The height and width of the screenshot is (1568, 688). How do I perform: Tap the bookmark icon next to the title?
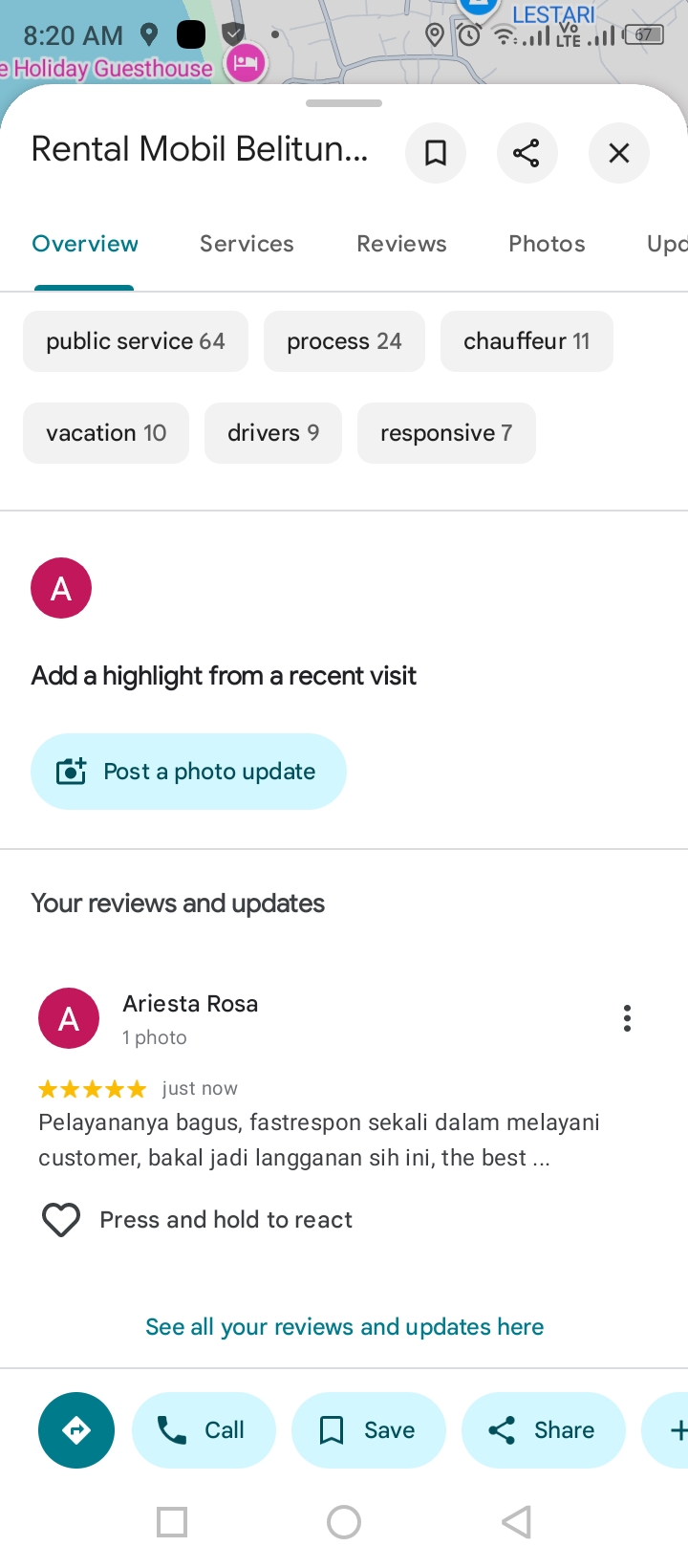tap(436, 153)
